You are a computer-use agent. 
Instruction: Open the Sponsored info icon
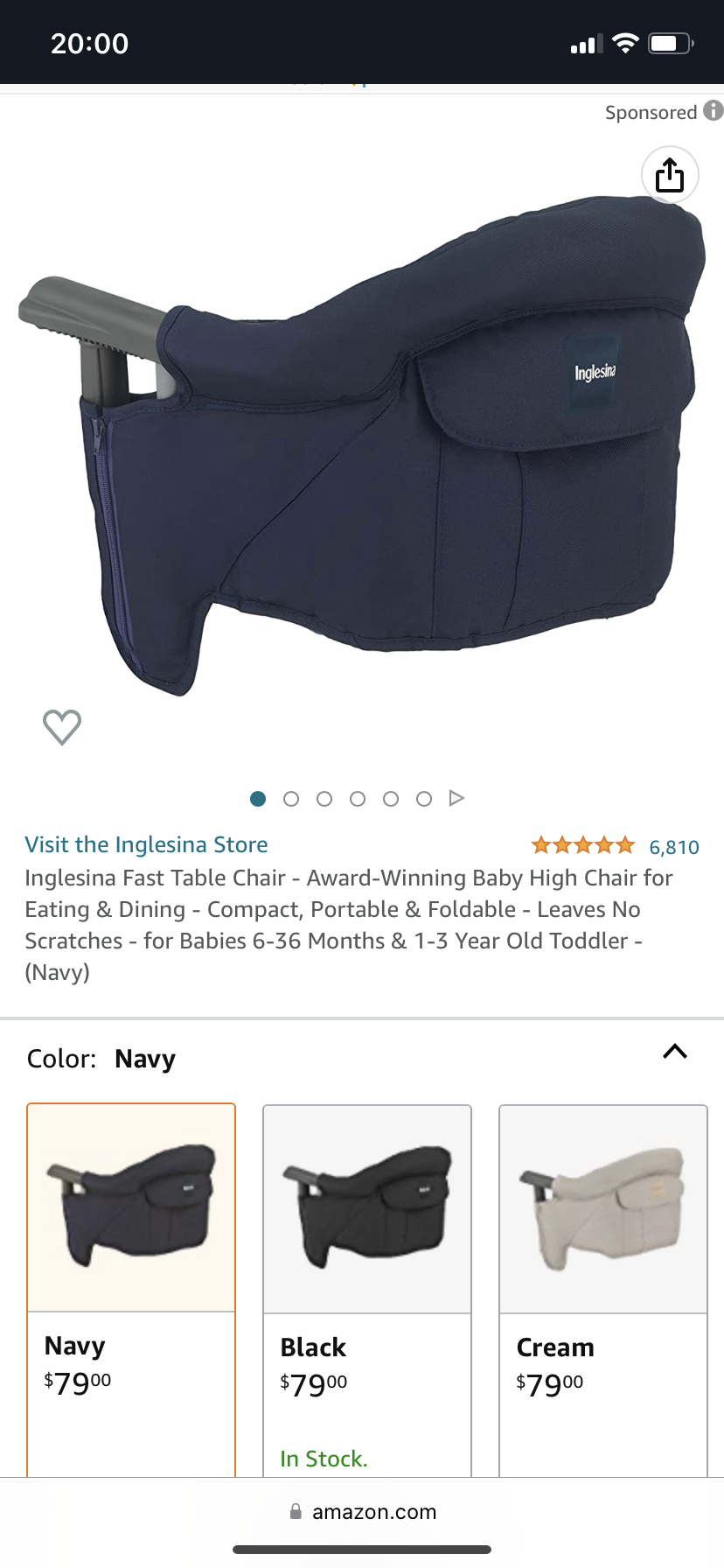pyautogui.click(x=714, y=111)
